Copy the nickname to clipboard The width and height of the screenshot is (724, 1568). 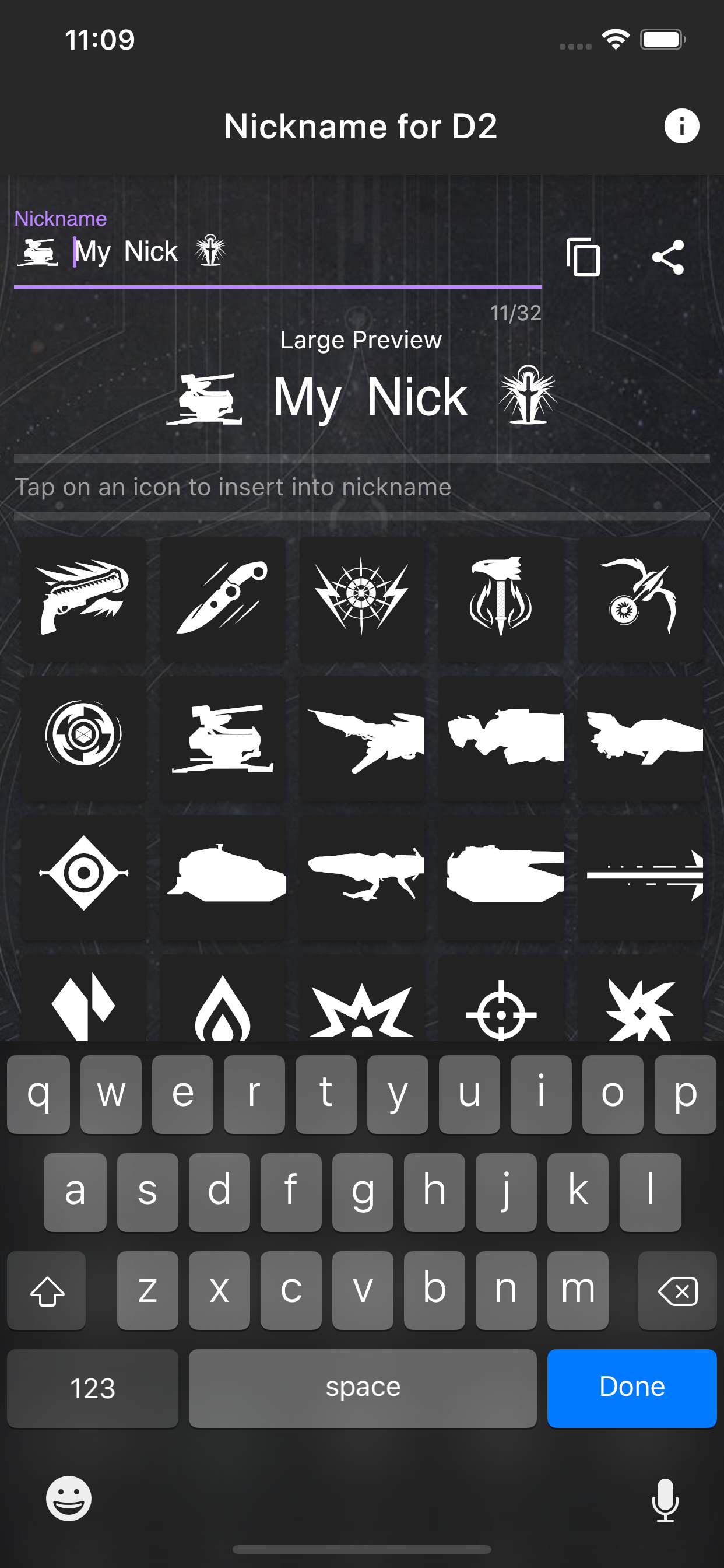point(583,257)
